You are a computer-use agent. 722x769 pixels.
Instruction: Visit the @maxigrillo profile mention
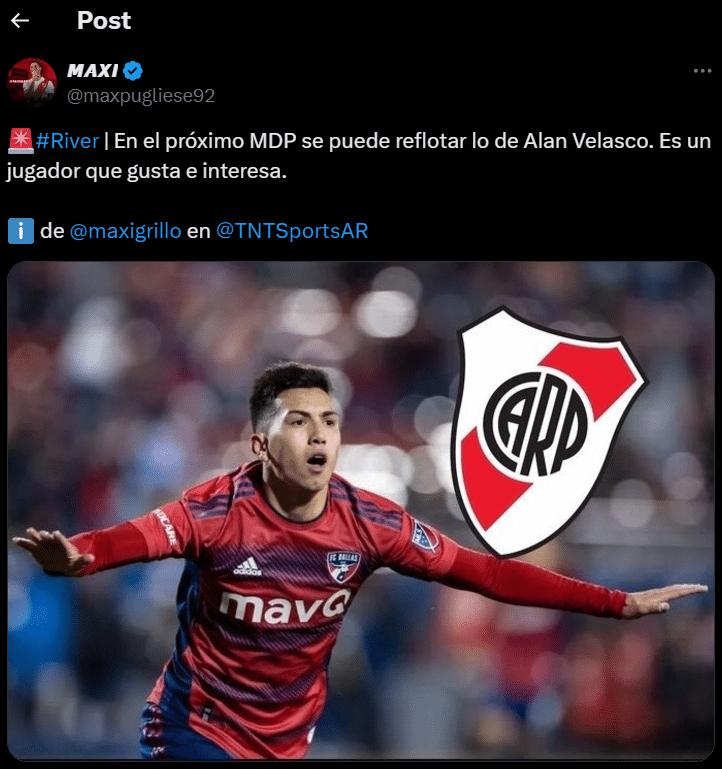tap(125, 231)
